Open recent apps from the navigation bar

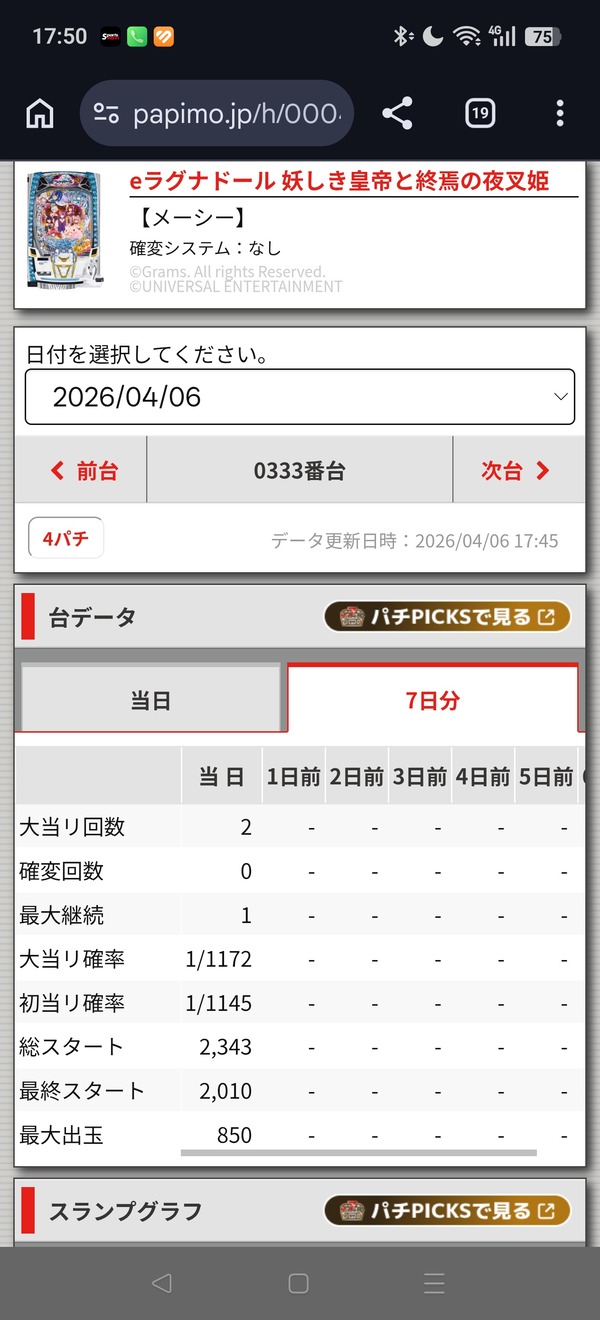click(x=433, y=1283)
